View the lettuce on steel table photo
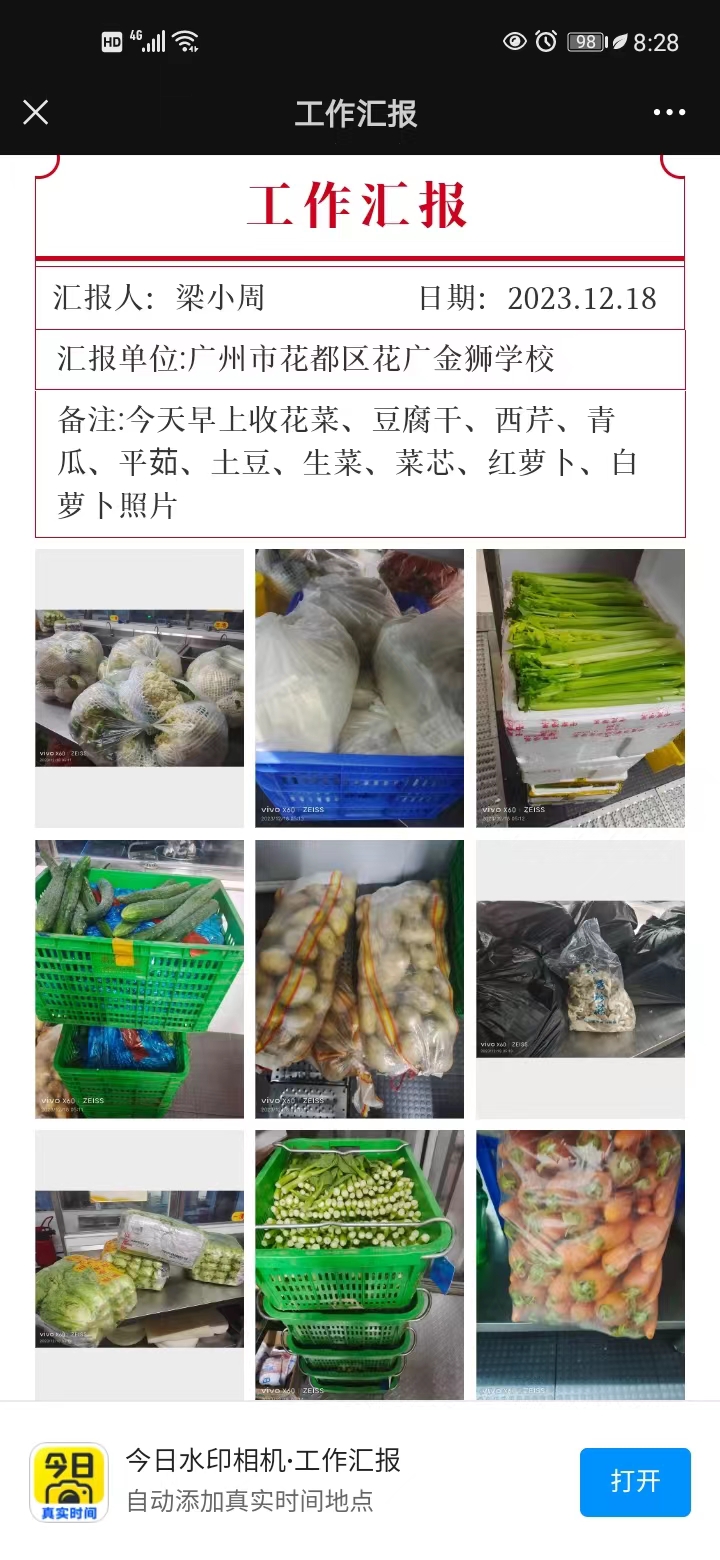720x1560 pixels. [x=139, y=1265]
